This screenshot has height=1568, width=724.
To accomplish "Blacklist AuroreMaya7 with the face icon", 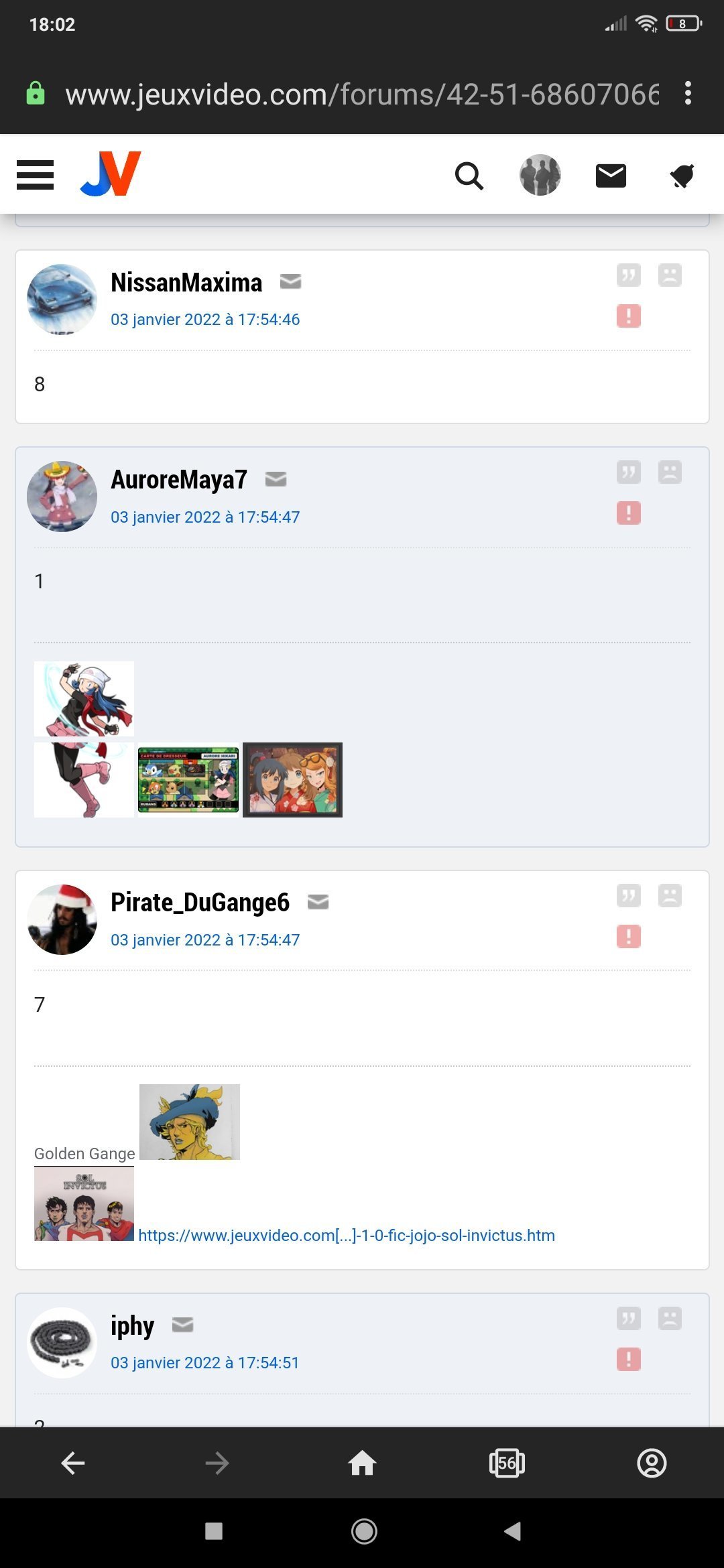I will (x=670, y=472).
